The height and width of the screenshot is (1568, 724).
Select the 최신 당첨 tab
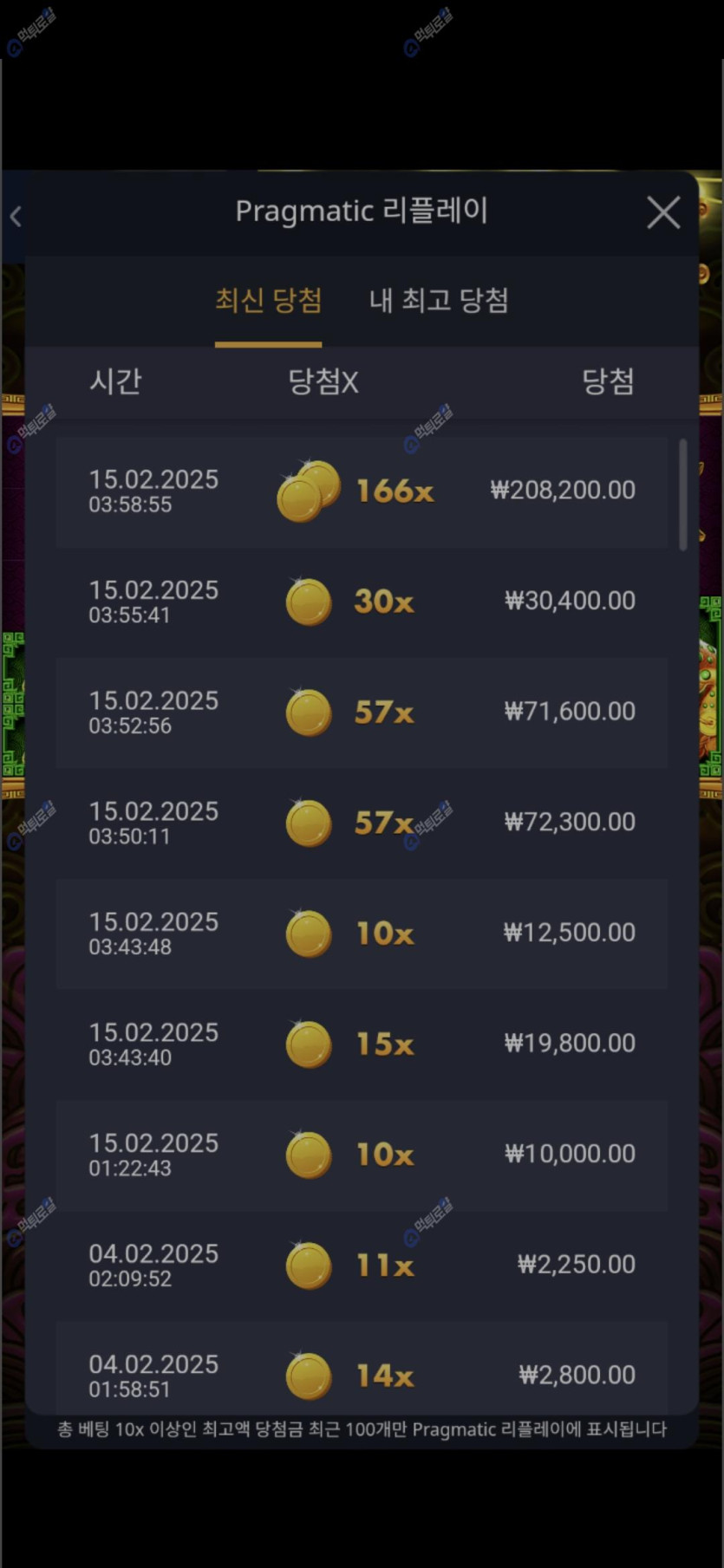268,301
